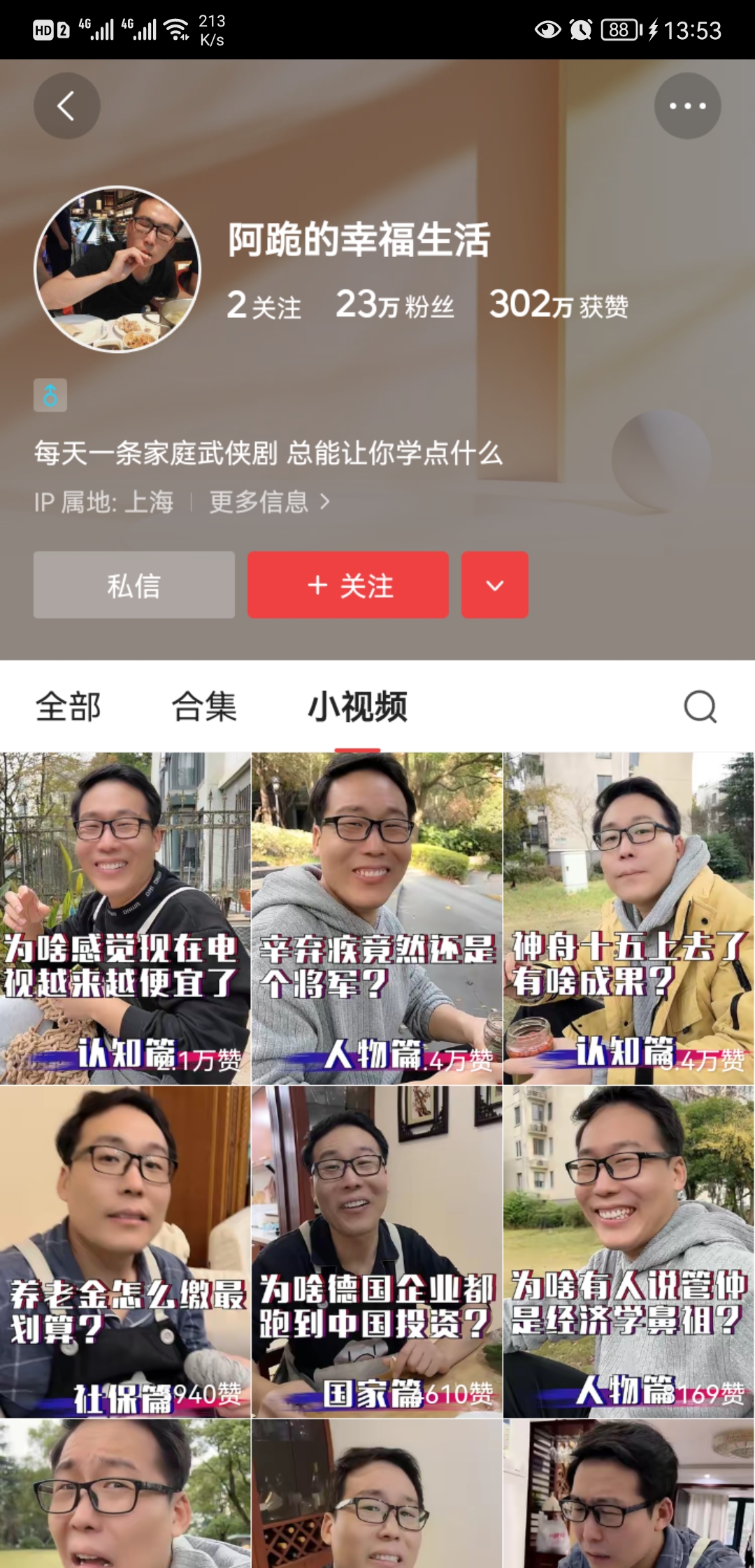The width and height of the screenshot is (755, 1568).
Task: Switch to the 全部 tab
Action: (x=69, y=706)
